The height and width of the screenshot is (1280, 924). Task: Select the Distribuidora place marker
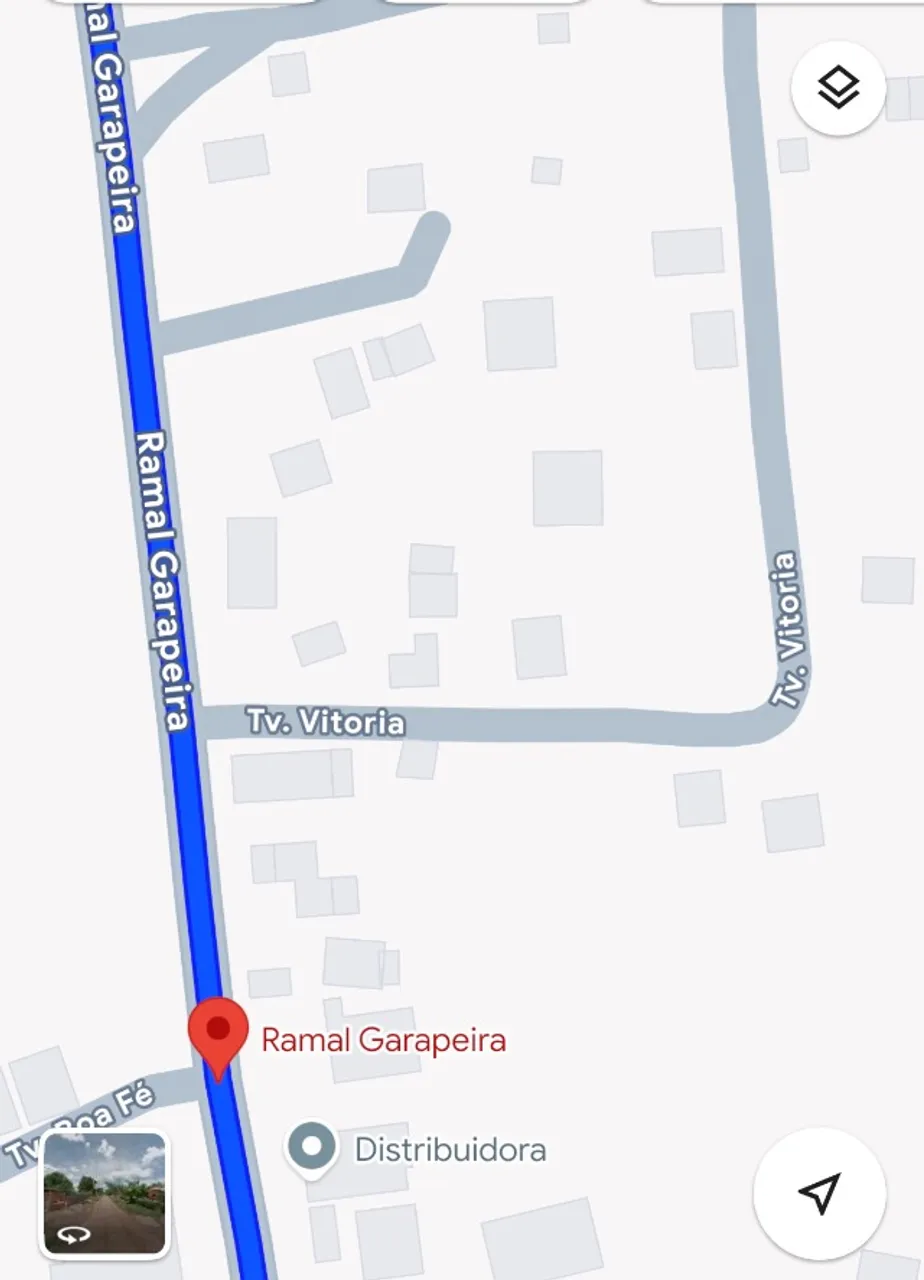[312, 1147]
